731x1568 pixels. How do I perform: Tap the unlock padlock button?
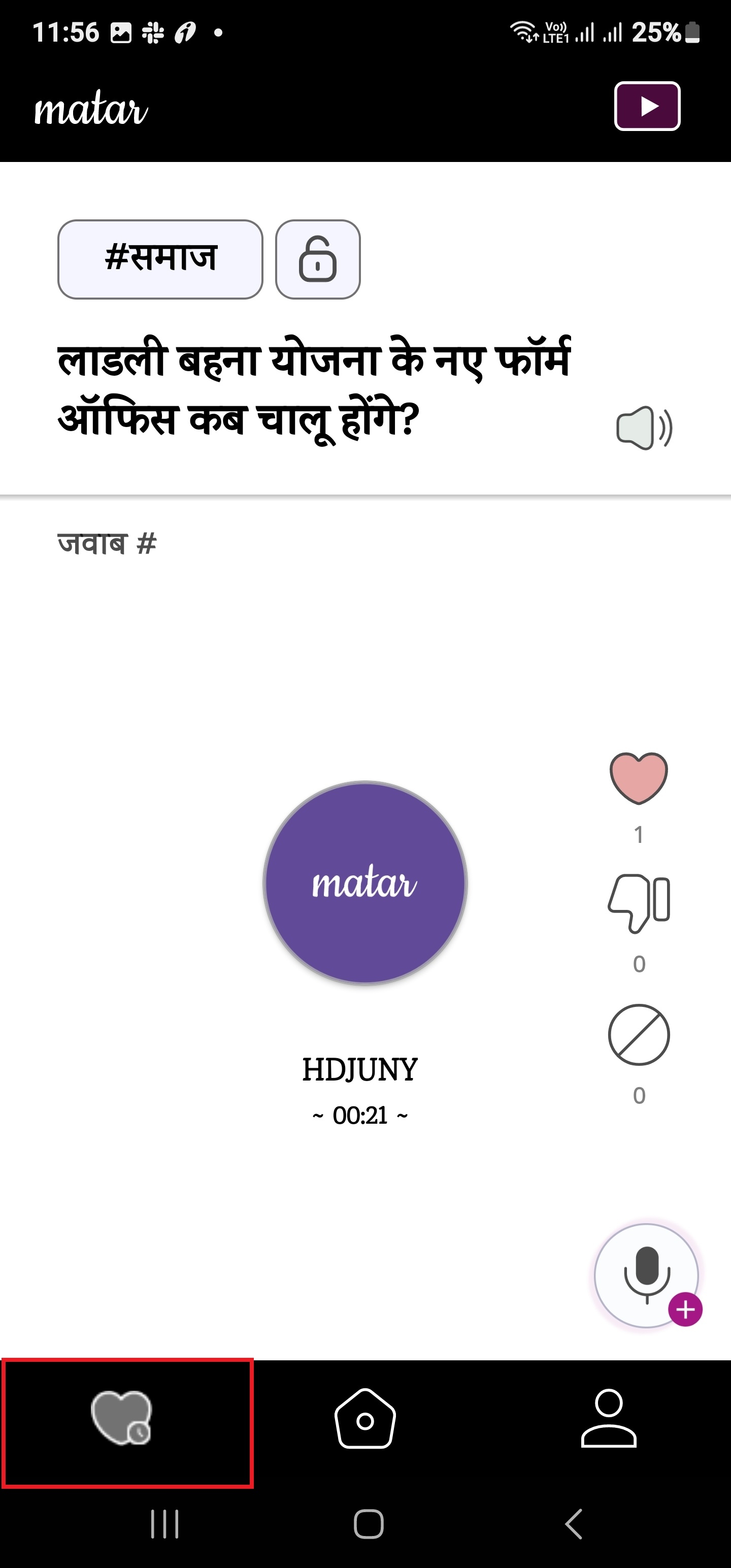pos(318,259)
